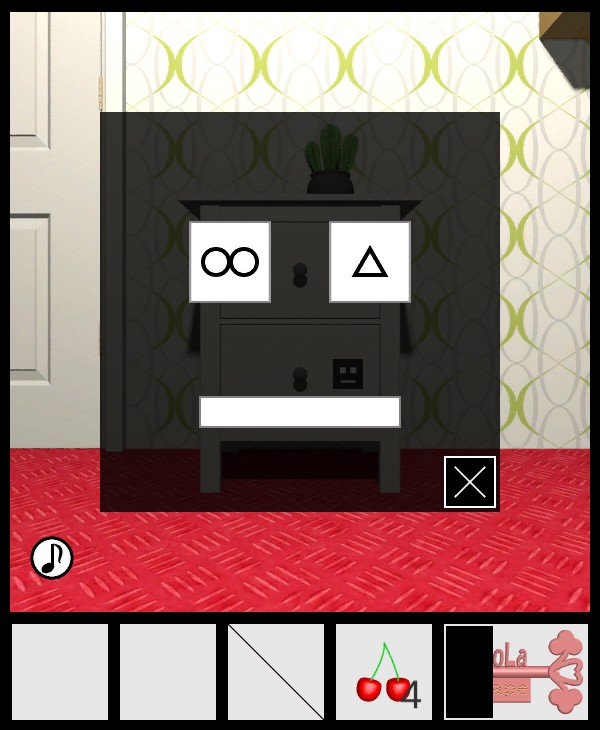Tap the white bar under the symbols
600x730 pixels.
click(300, 412)
